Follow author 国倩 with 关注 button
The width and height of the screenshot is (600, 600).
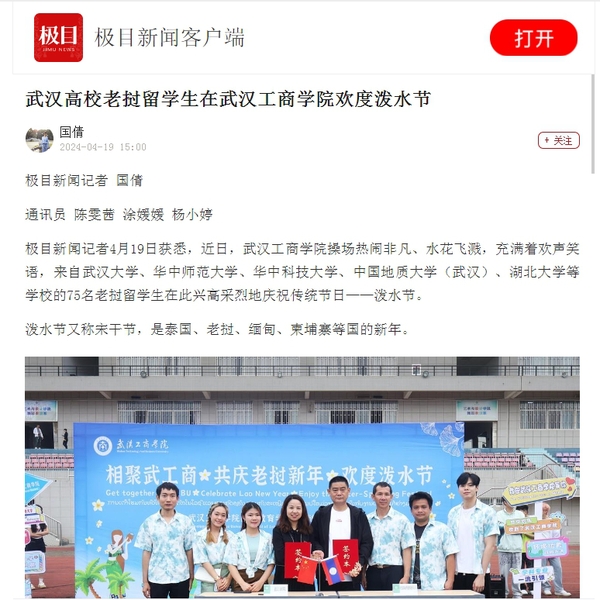pos(559,141)
